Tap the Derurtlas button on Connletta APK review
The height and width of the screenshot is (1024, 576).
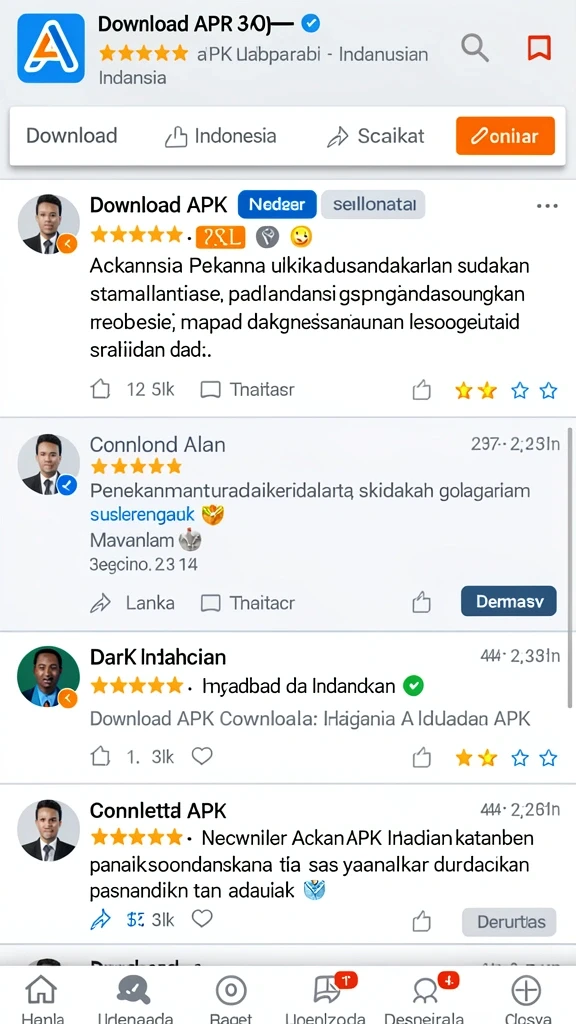(x=509, y=922)
